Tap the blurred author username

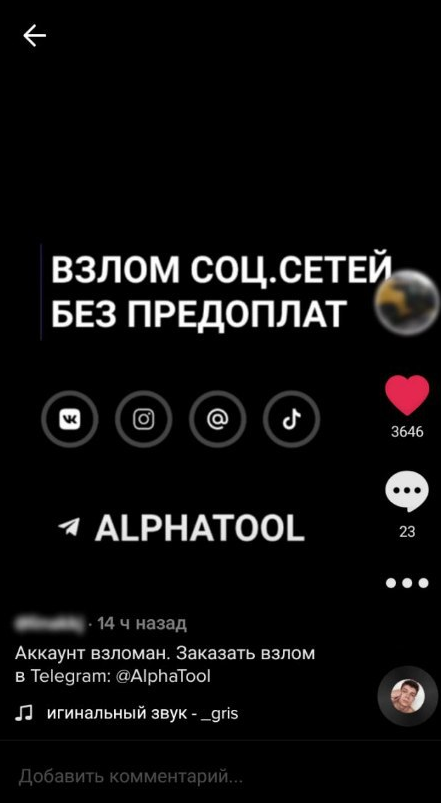[x=50, y=624]
